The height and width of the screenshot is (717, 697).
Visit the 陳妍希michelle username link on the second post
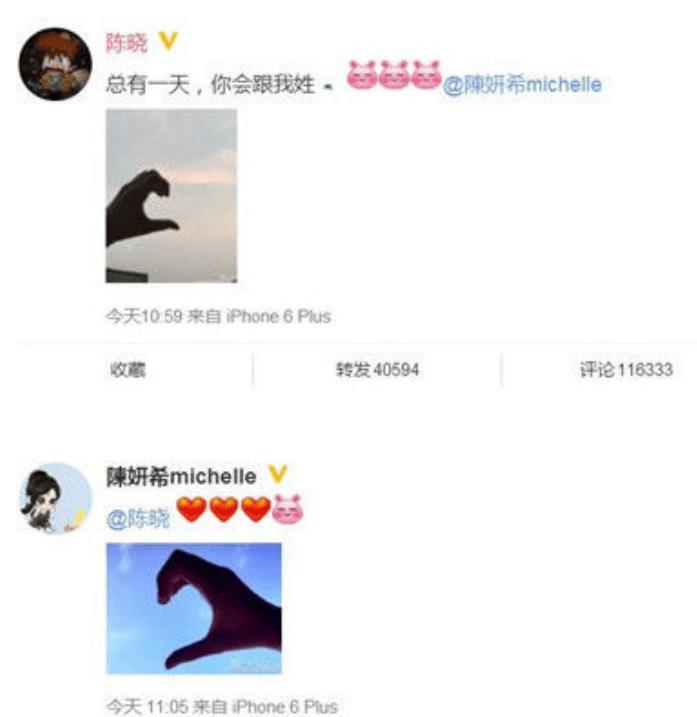point(181,476)
